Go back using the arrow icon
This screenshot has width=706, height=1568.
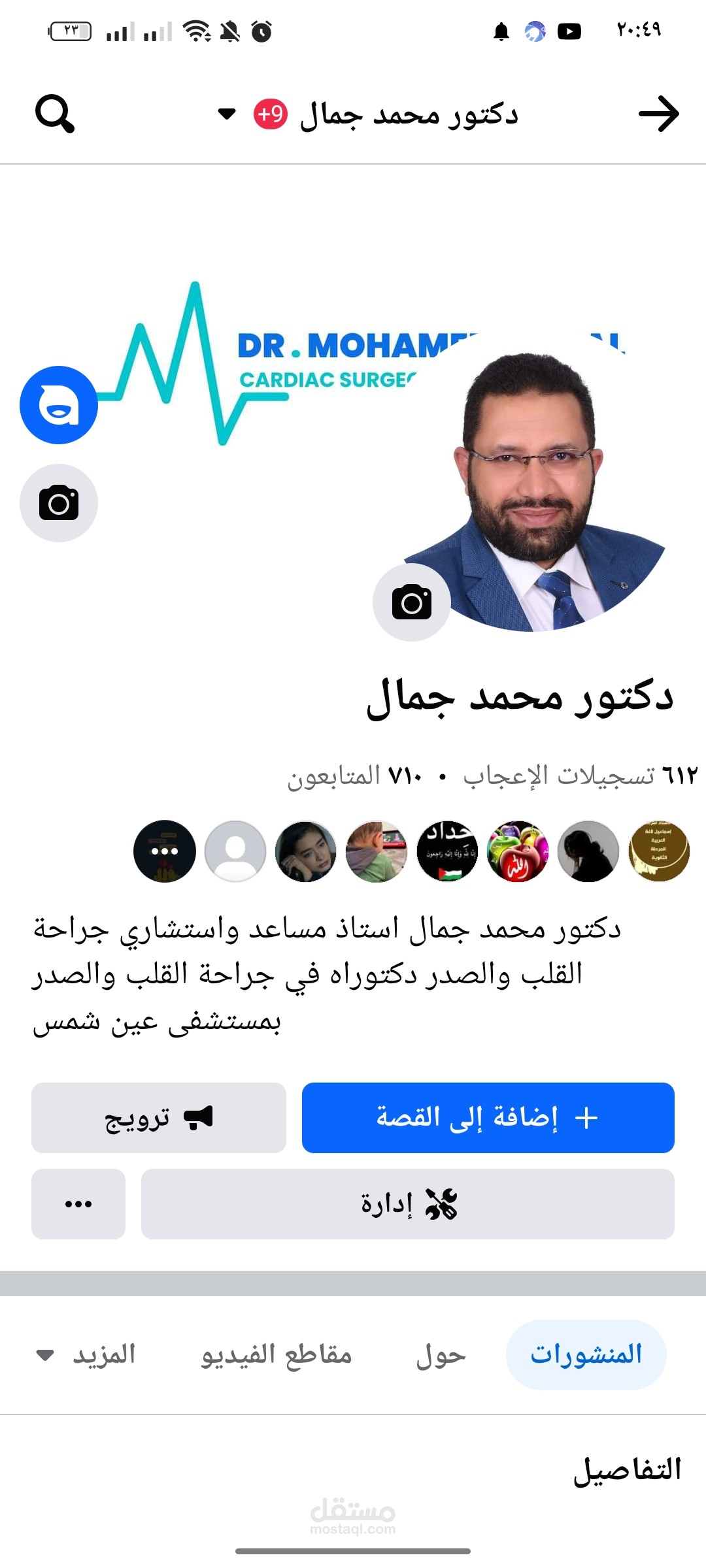click(658, 114)
